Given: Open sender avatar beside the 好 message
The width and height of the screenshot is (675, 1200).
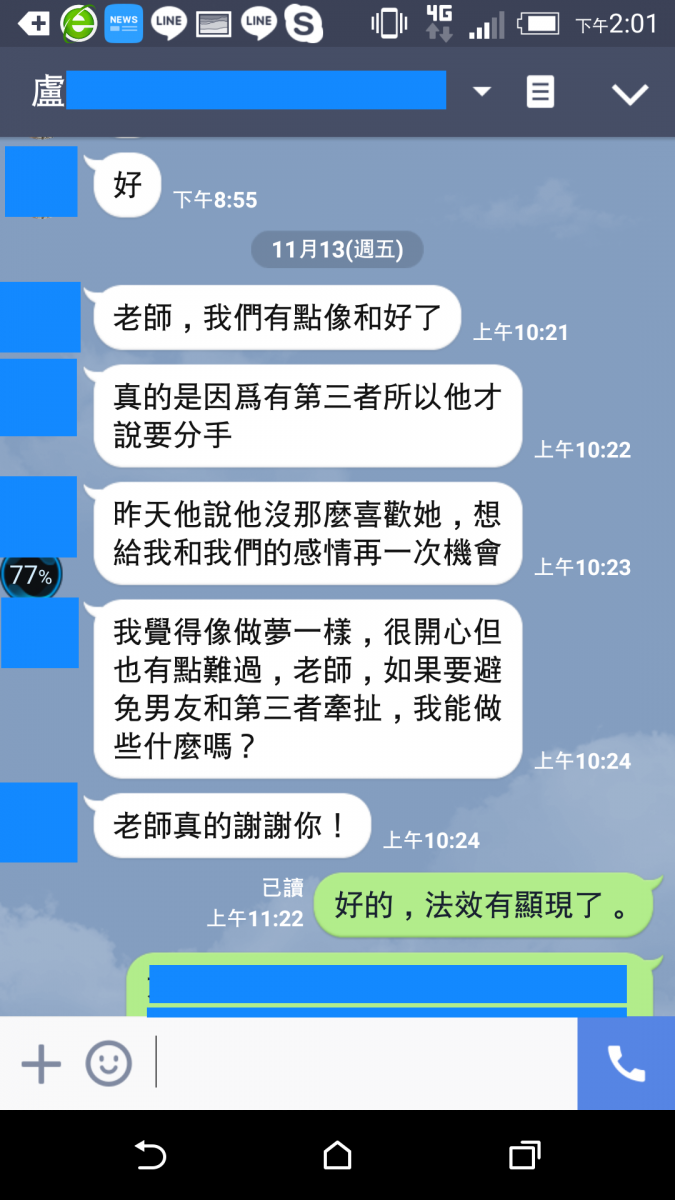Looking at the screenshot, I should coord(41,181).
